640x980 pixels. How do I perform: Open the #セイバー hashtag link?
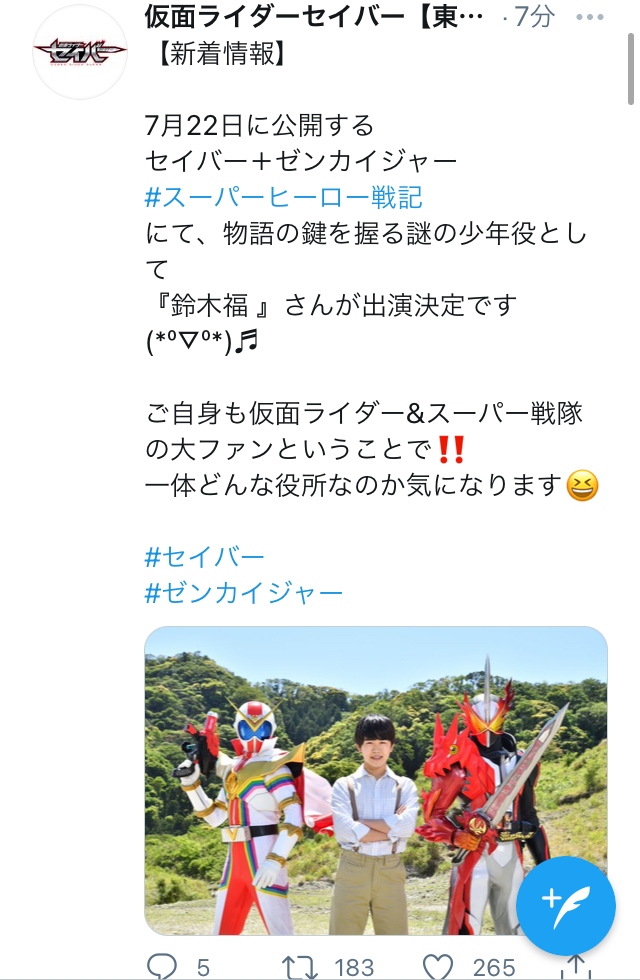coord(205,557)
